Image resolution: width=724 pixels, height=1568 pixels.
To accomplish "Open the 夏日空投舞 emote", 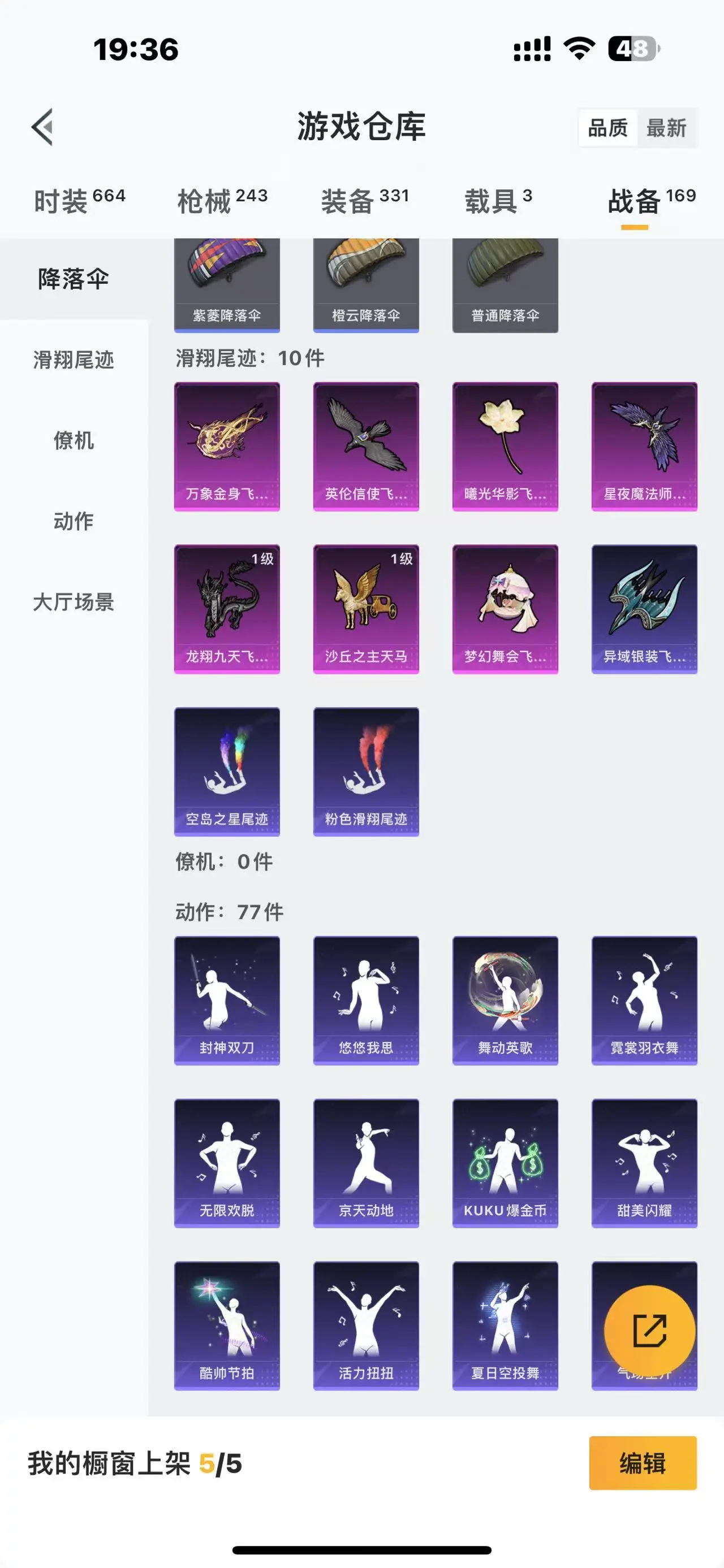I will point(505,1325).
